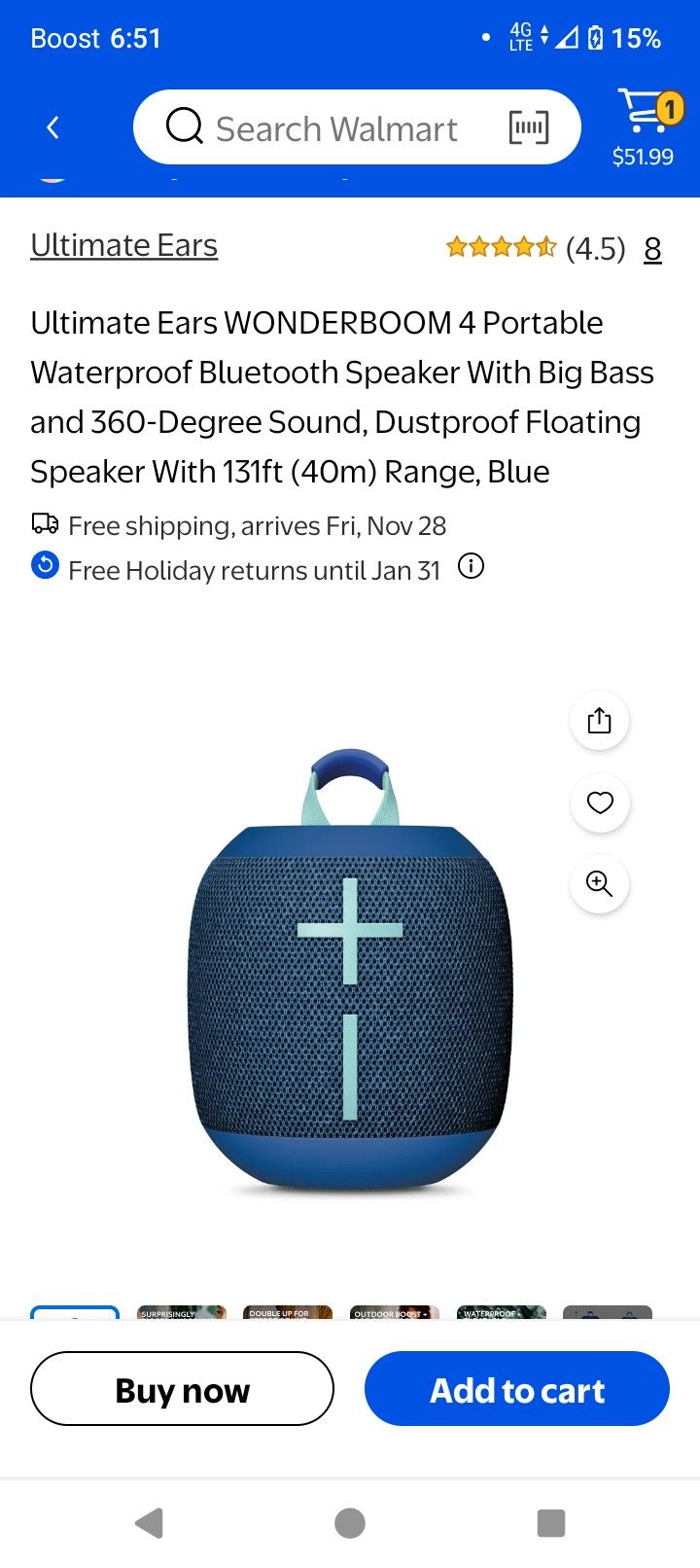Viewport: 700px width, 1568px height.
Task: Open the Search Walmart box
Action: point(335,127)
